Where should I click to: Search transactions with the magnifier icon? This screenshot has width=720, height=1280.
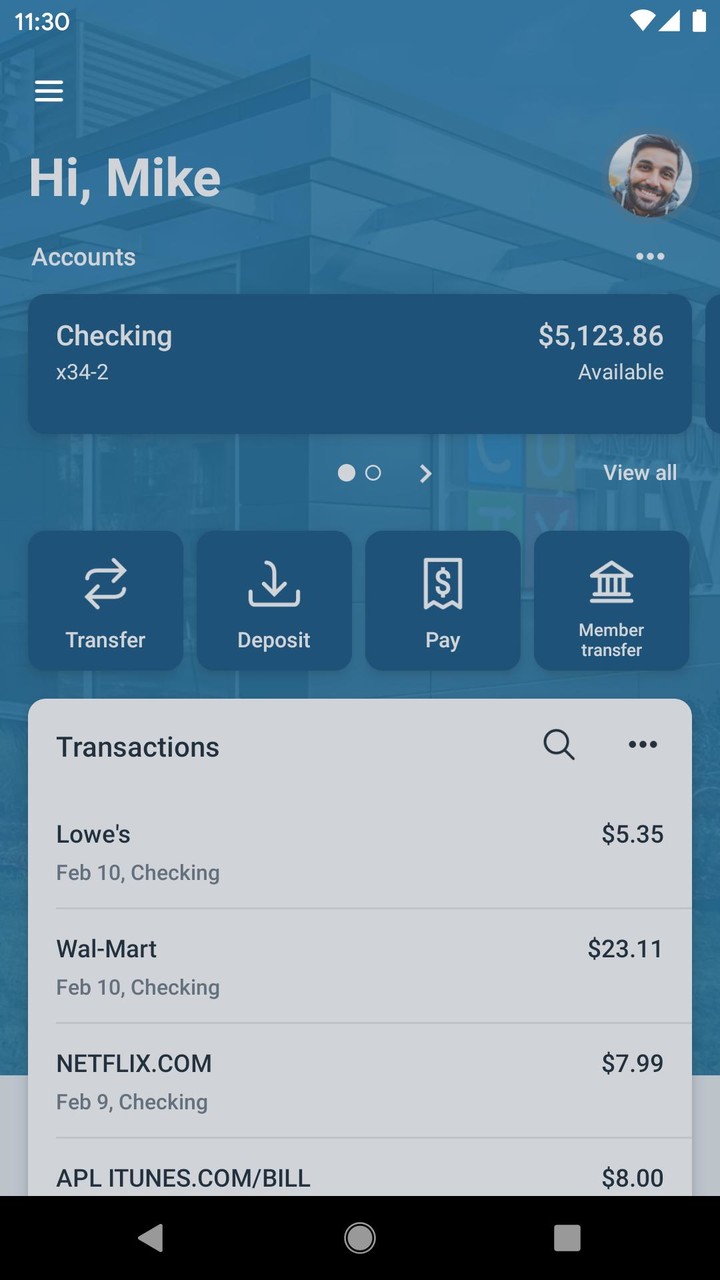pyautogui.click(x=559, y=745)
